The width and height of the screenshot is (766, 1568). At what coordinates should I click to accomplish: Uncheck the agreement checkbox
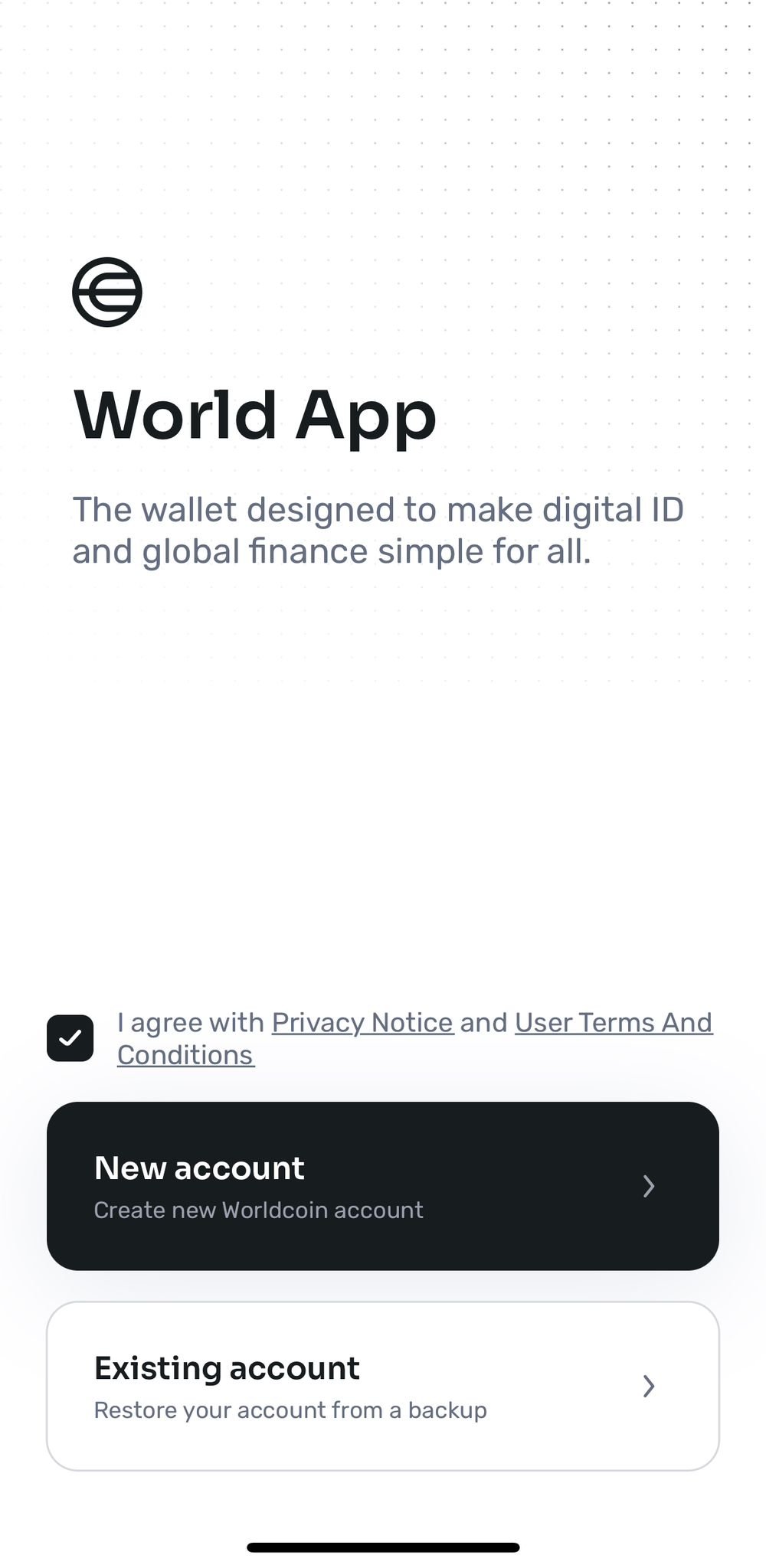(70, 1038)
